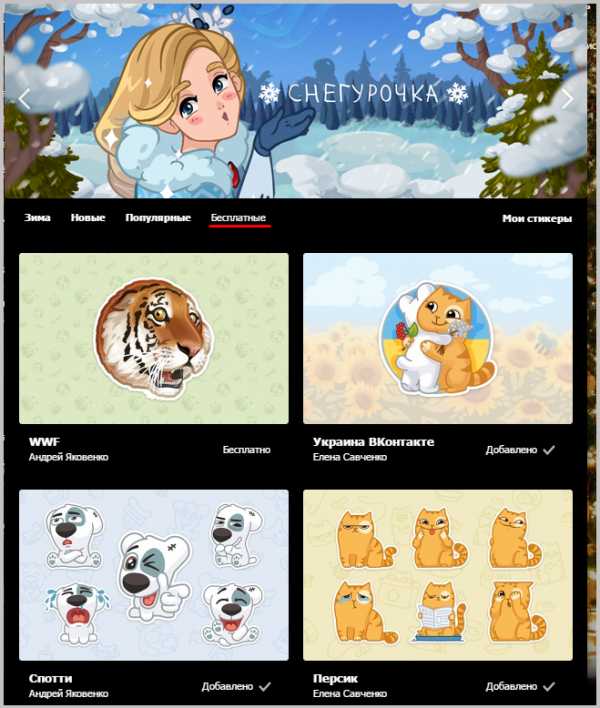Viewport: 600px width, 708px height.
Task: Open the Персик sticker pack
Action: (x=438, y=574)
